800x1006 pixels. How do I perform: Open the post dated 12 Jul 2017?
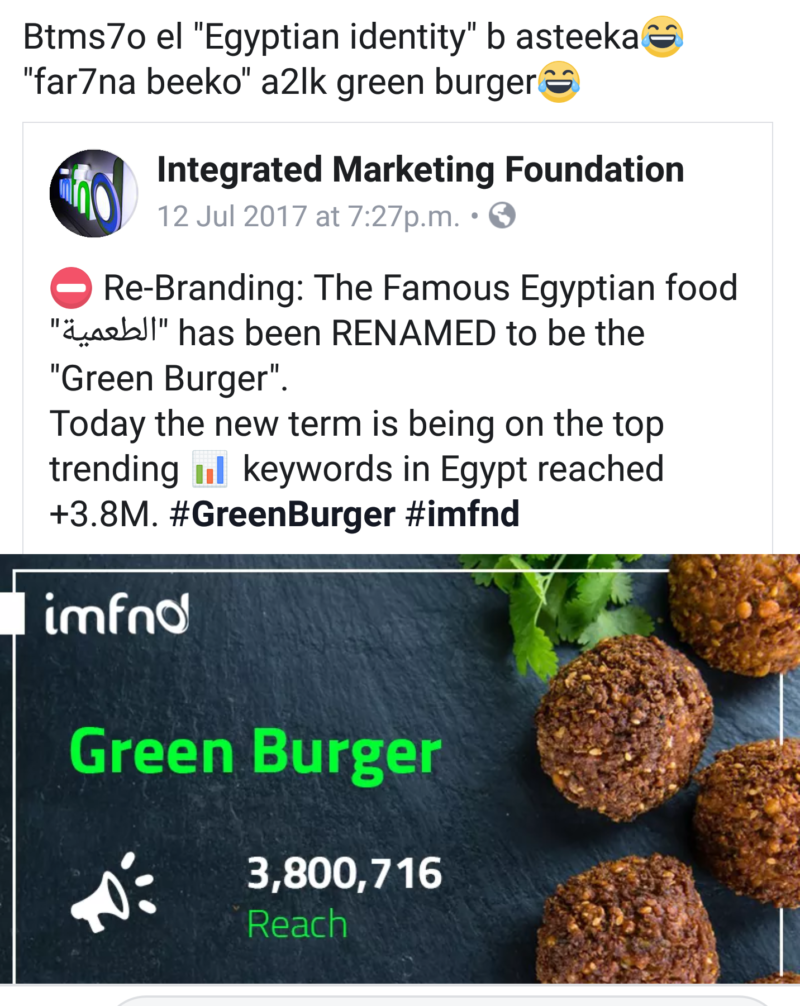tap(308, 217)
